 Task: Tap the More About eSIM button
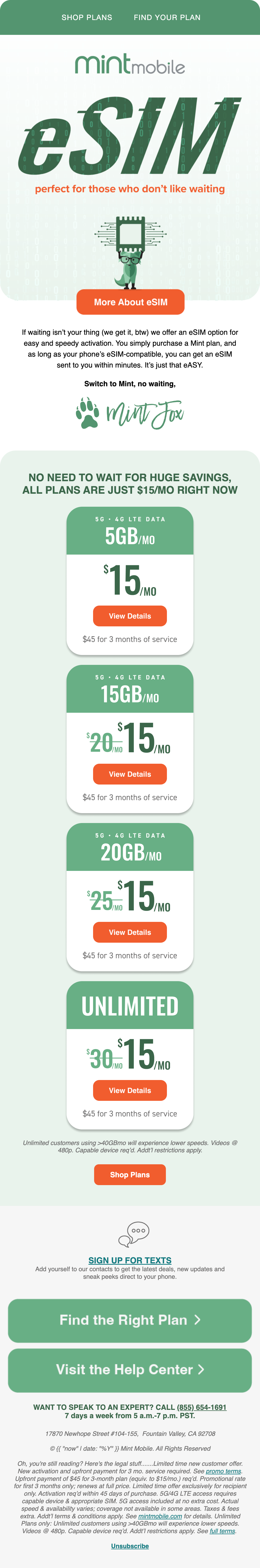click(x=130, y=302)
